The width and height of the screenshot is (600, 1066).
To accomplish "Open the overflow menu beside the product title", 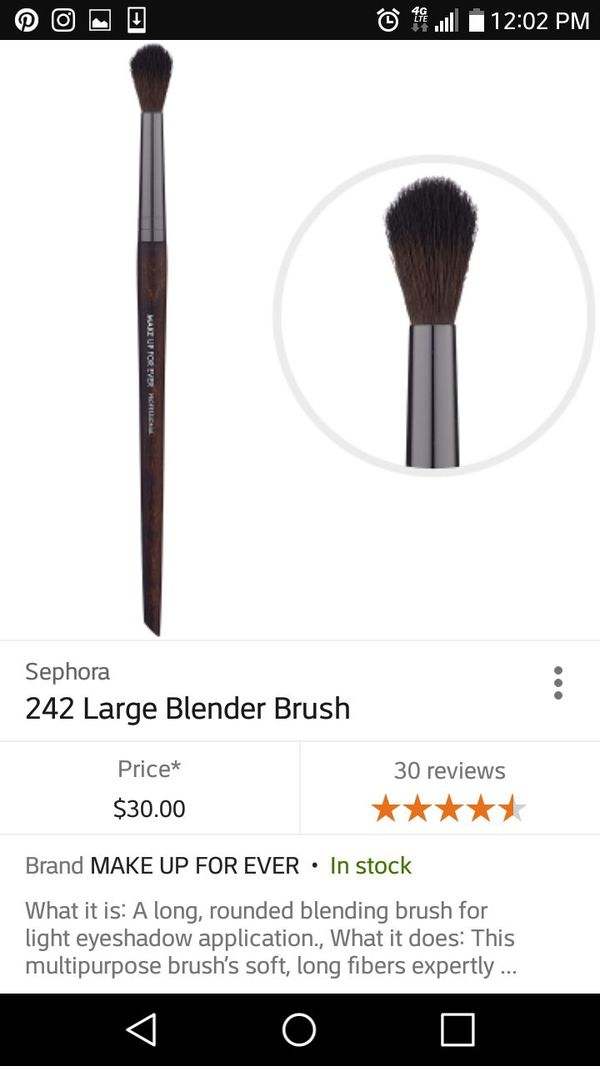I will pos(558,683).
